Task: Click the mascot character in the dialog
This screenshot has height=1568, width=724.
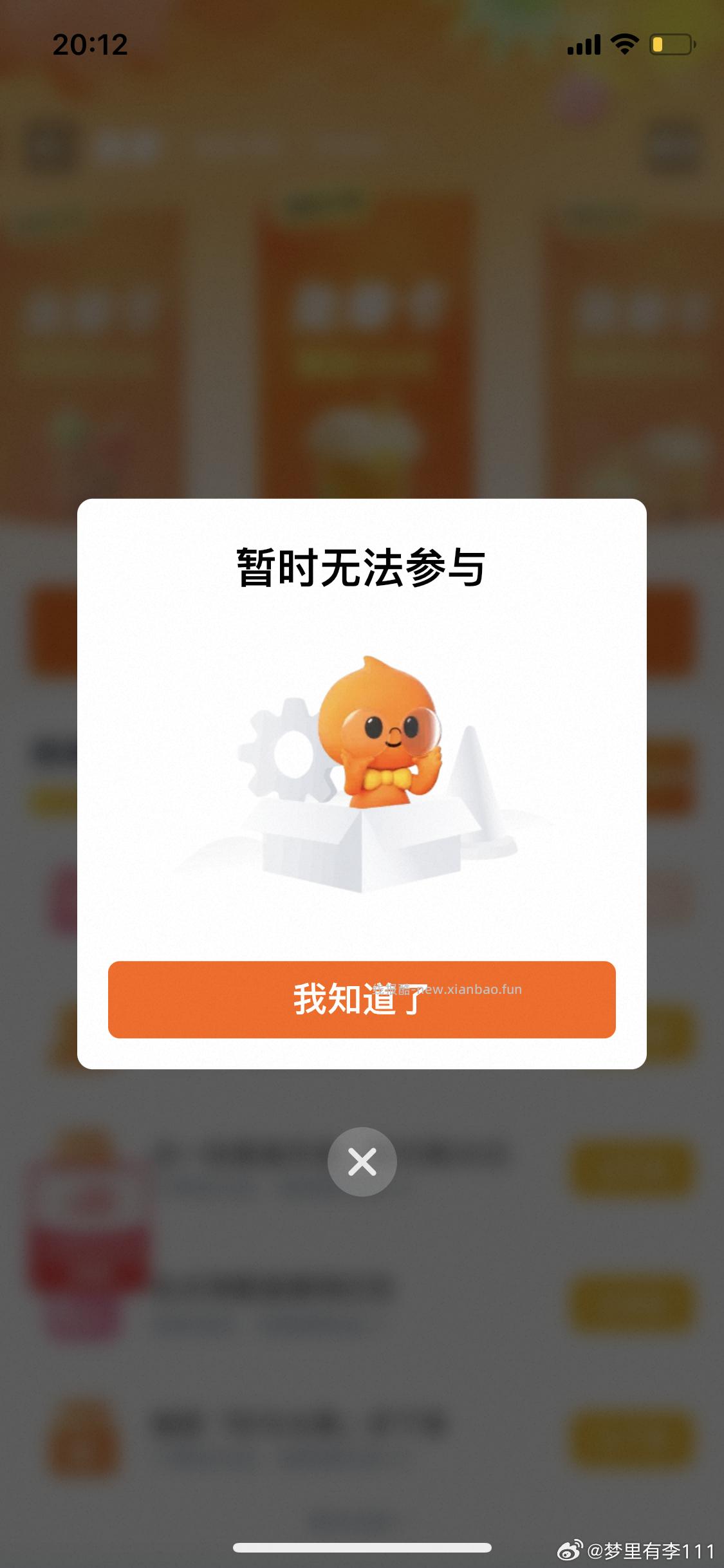Action: pyautogui.click(x=380, y=734)
